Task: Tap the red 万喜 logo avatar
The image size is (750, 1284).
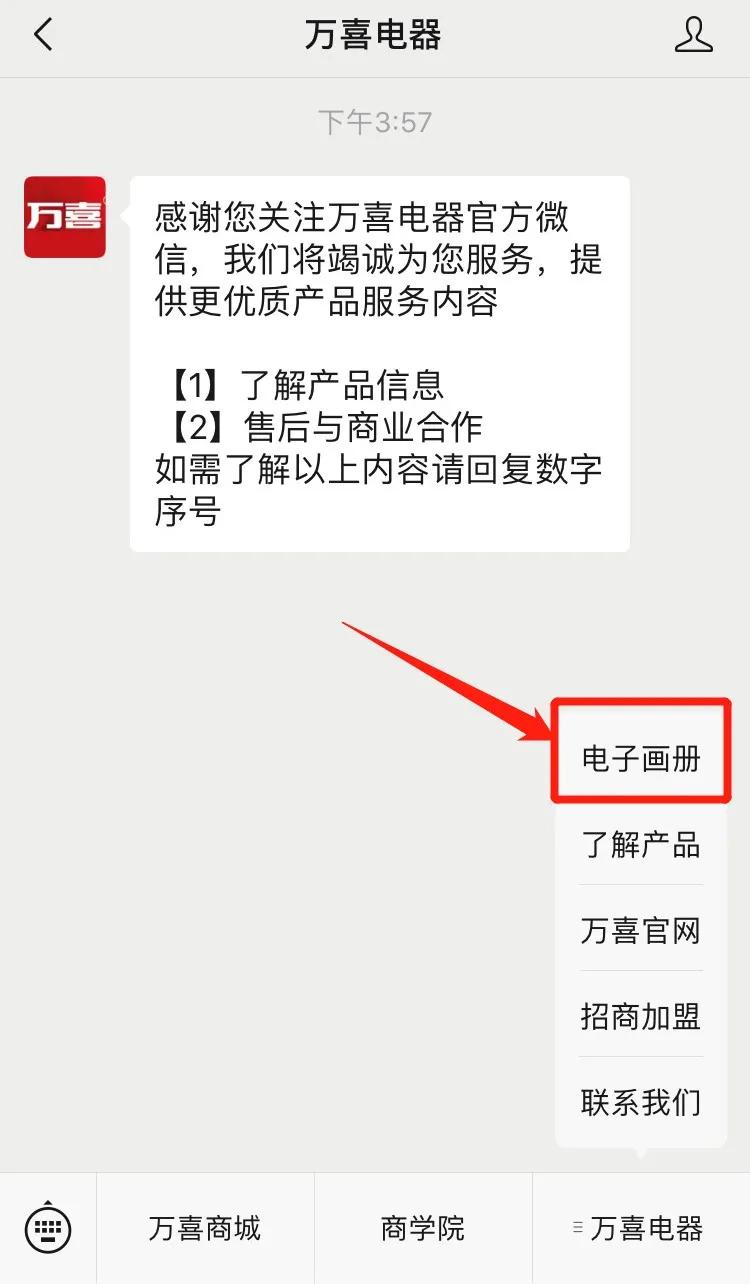Action: (64, 217)
